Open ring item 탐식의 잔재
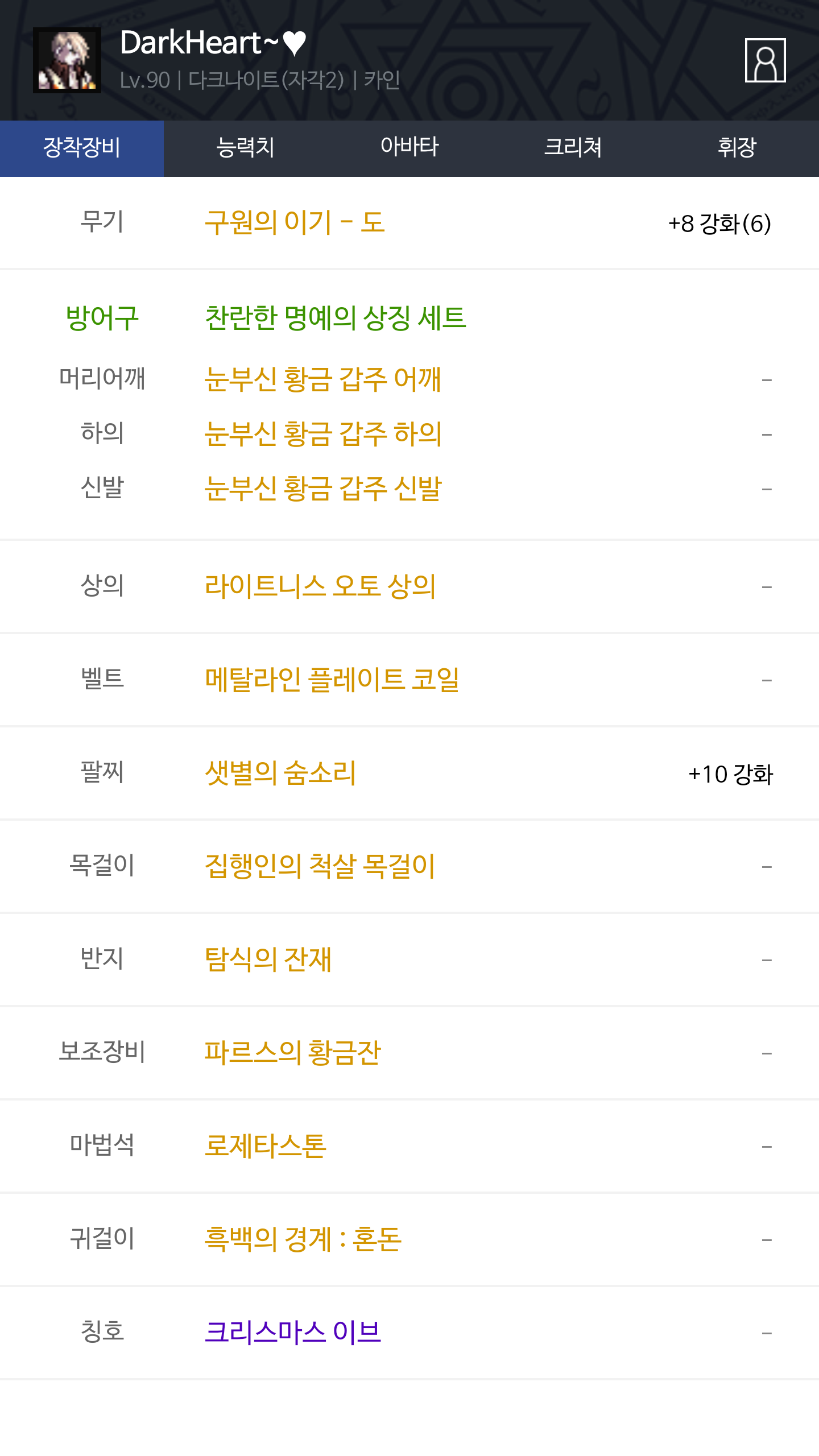This screenshot has width=819, height=1456. click(x=268, y=959)
